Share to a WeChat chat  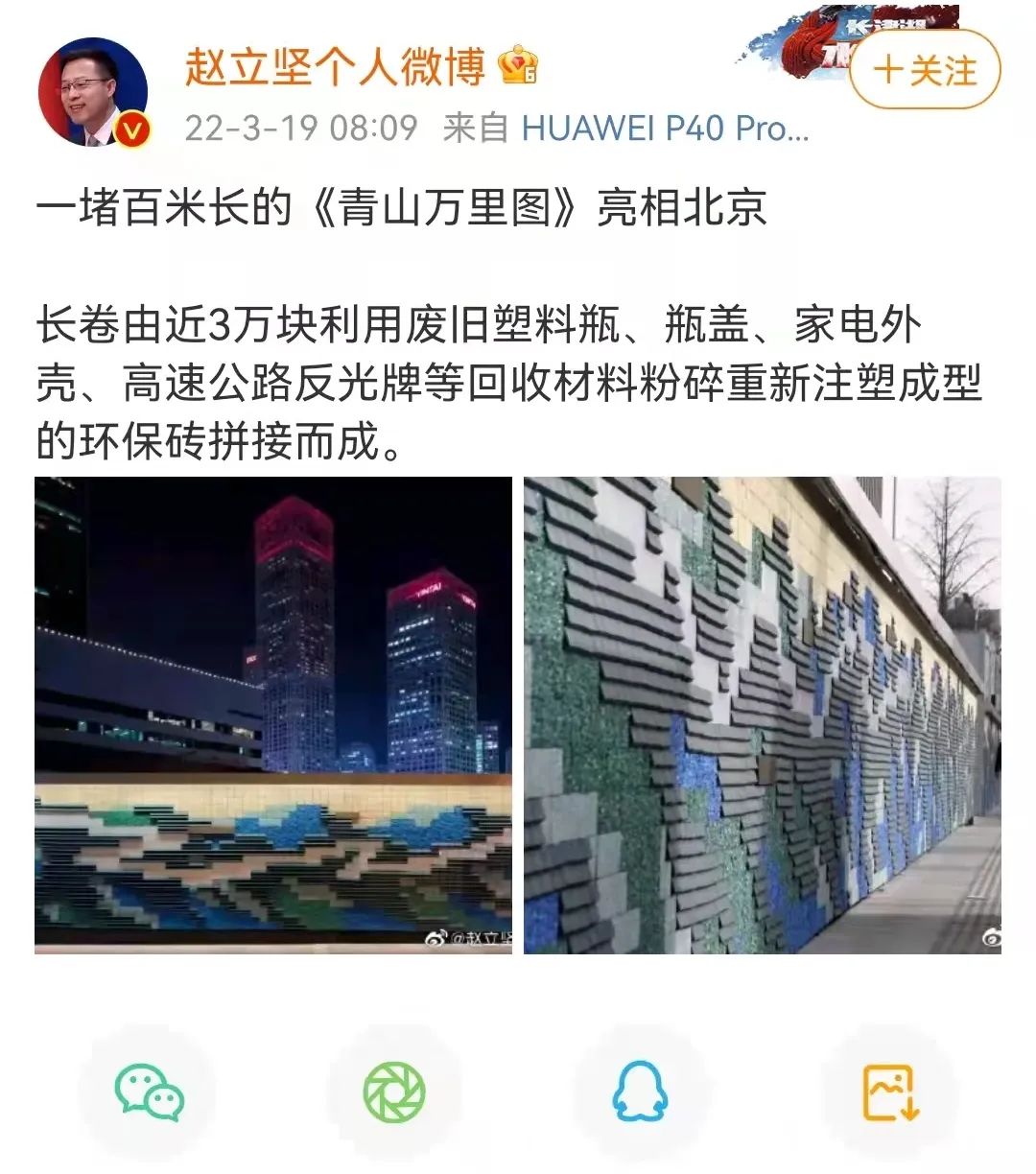click(149, 1092)
